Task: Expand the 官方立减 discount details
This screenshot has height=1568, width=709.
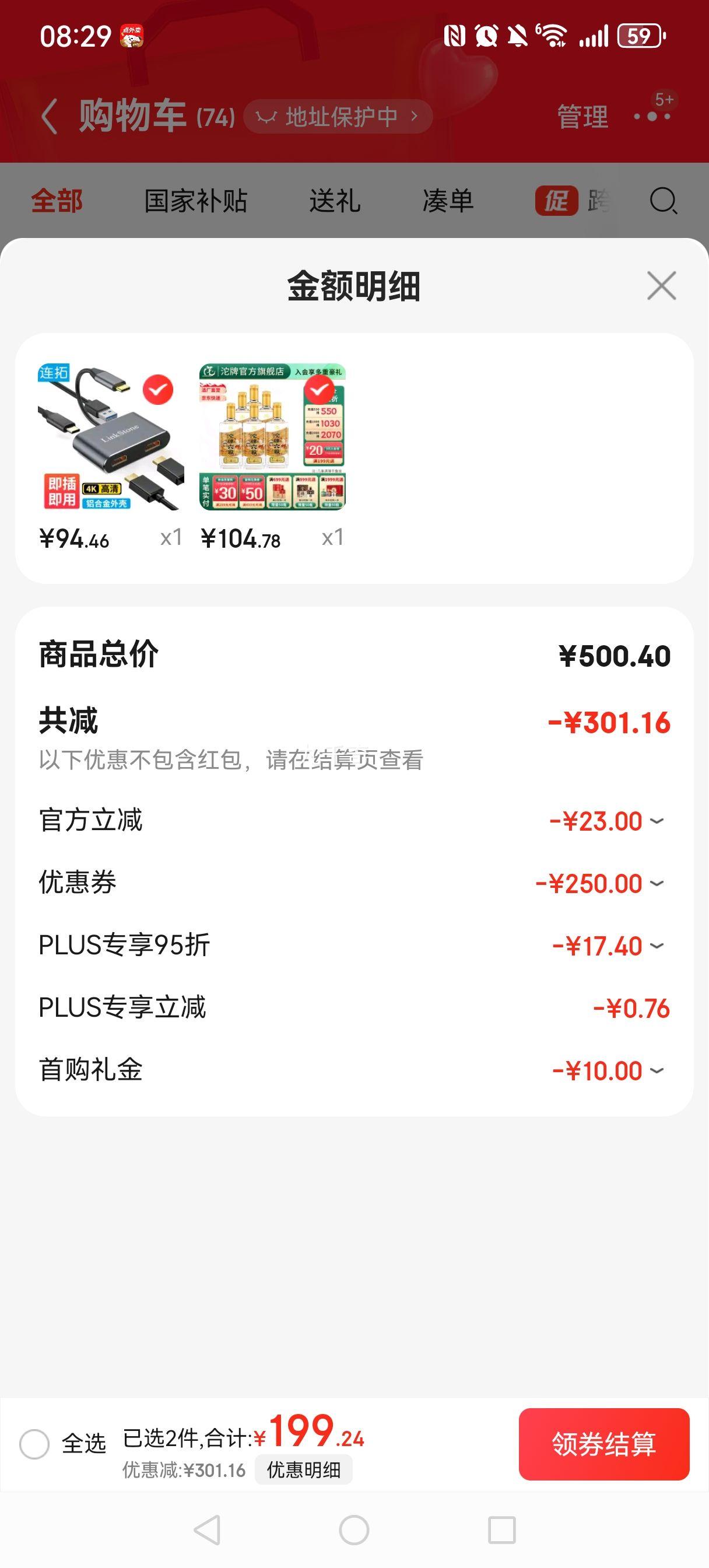Action: (x=656, y=821)
